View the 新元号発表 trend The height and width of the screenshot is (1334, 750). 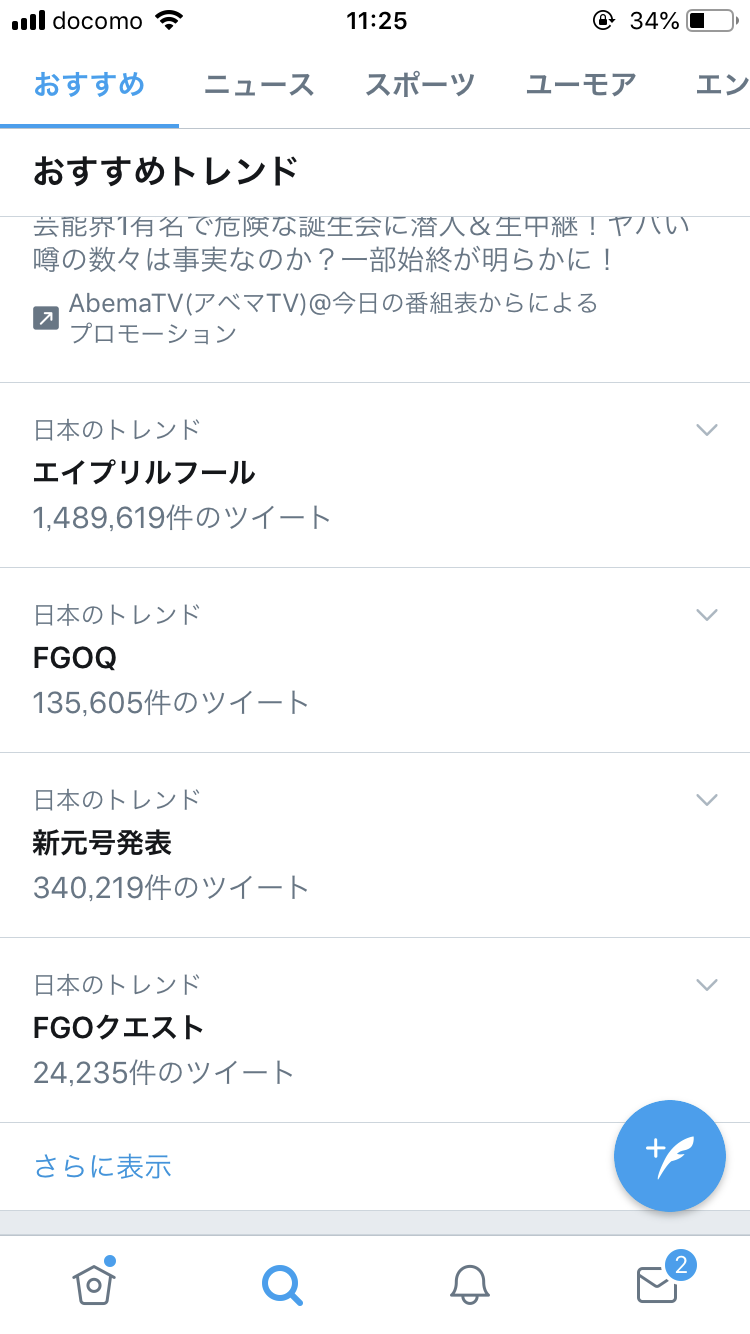click(102, 843)
